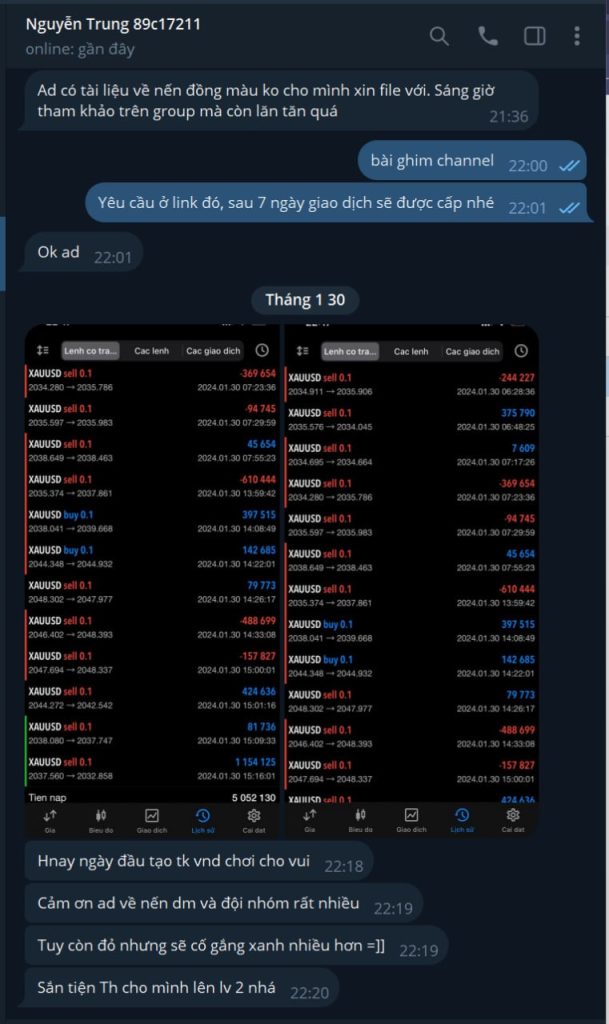Open the right trading history screenshot
Viewport: 609px width, 1024px height.
(x=411, y=580)
